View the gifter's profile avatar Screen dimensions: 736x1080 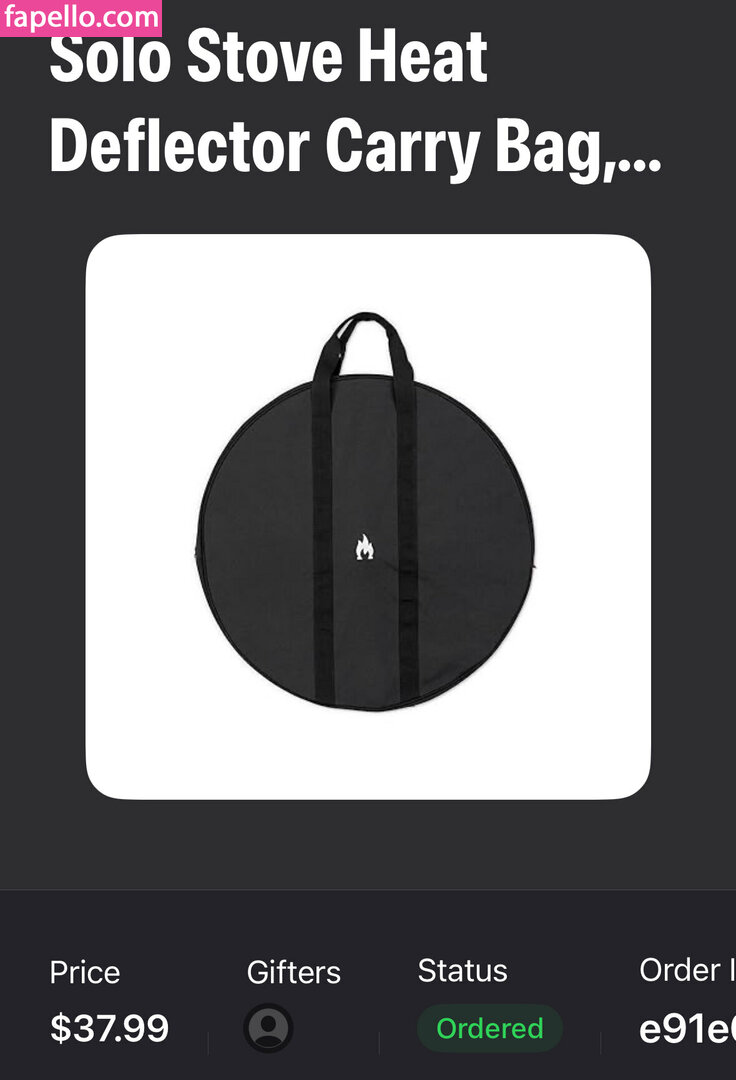pos(268,1028)
